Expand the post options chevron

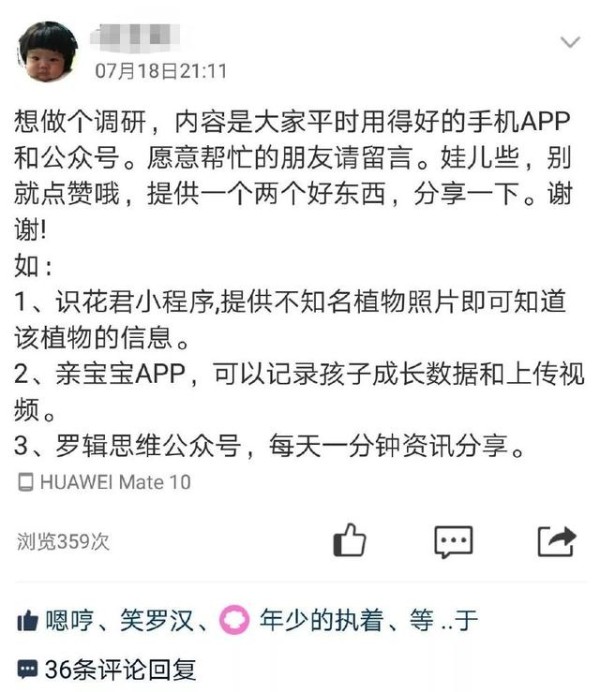click(x=570, y=43)
